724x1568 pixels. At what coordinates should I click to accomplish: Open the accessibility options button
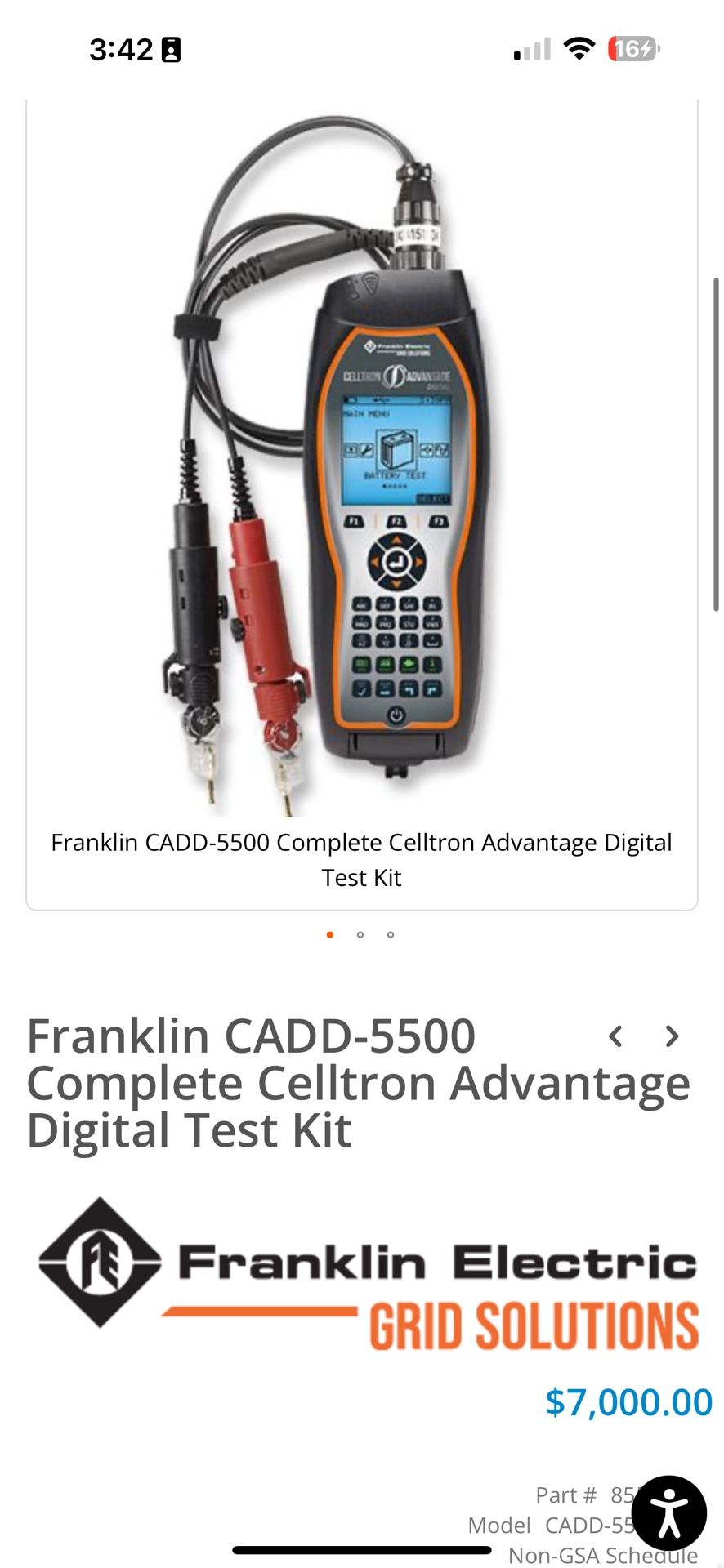(x=669, y=1512)
